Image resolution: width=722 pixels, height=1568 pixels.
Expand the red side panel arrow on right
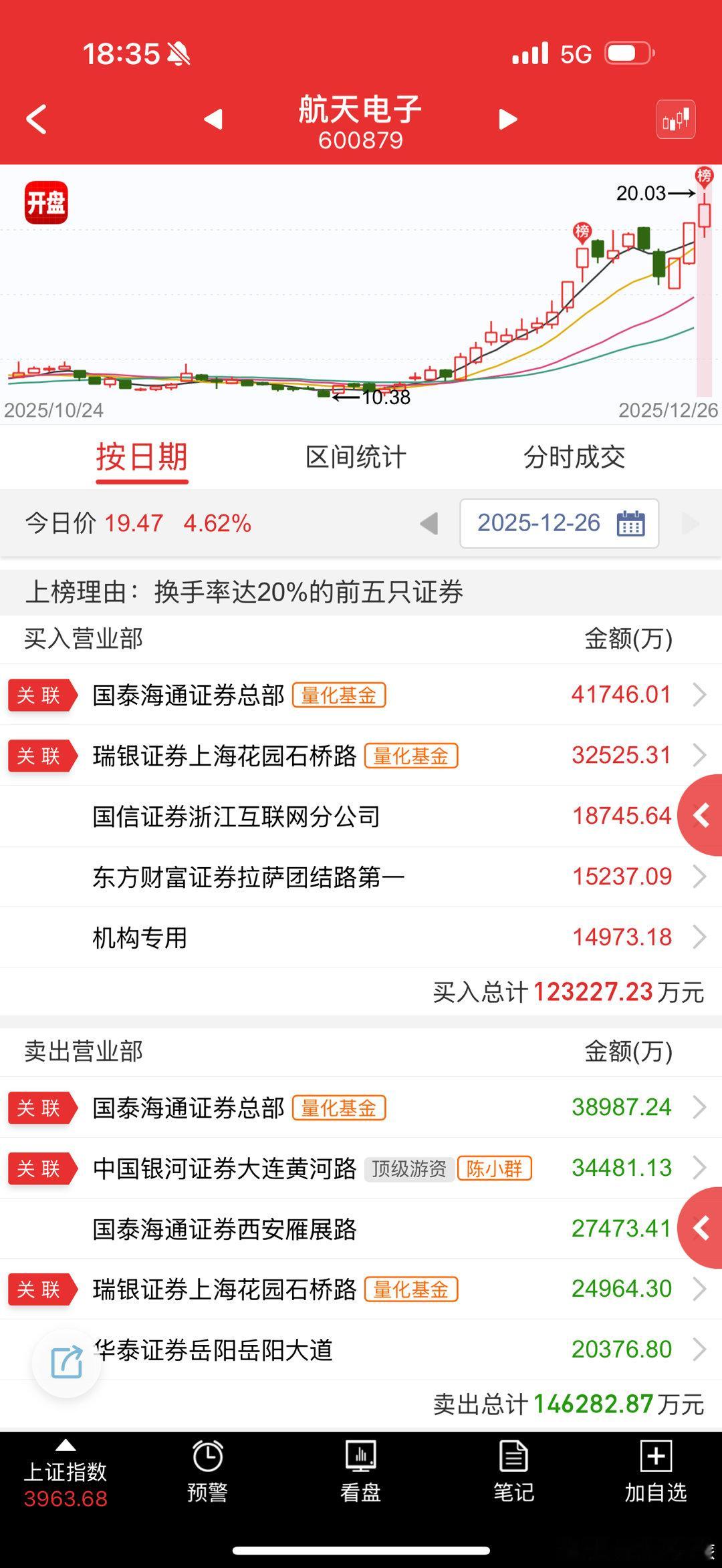[701, 816]
